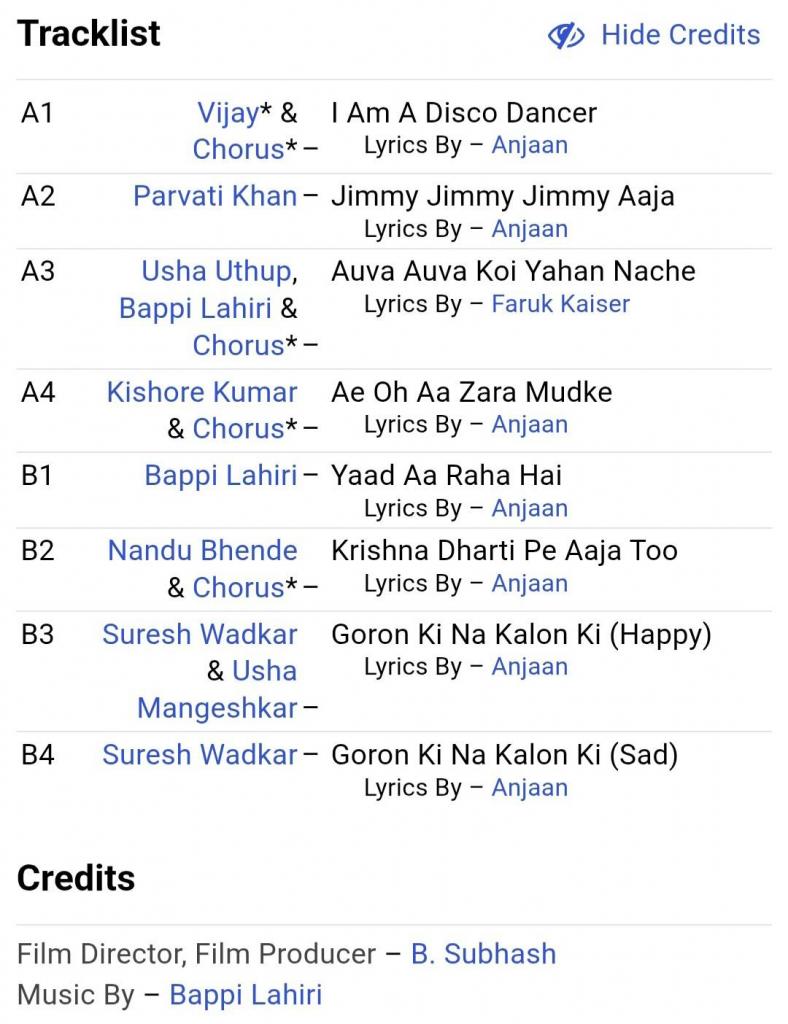788x1024 pixels.
Task: Open Anjaan under Yaad Aa Raha Hai
Action: click(x=529, y=508)
